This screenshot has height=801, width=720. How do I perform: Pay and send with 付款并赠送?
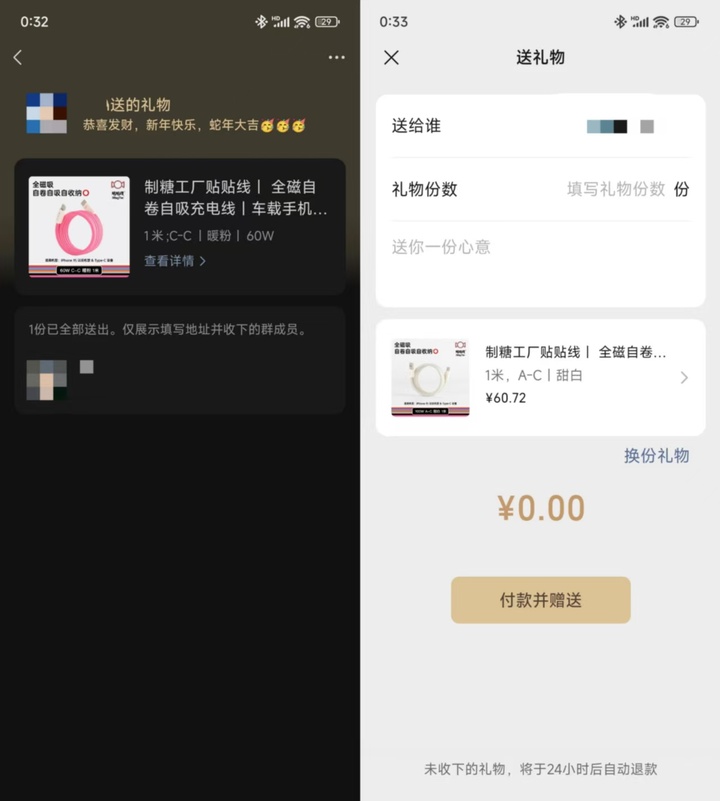tap(540, 600)
